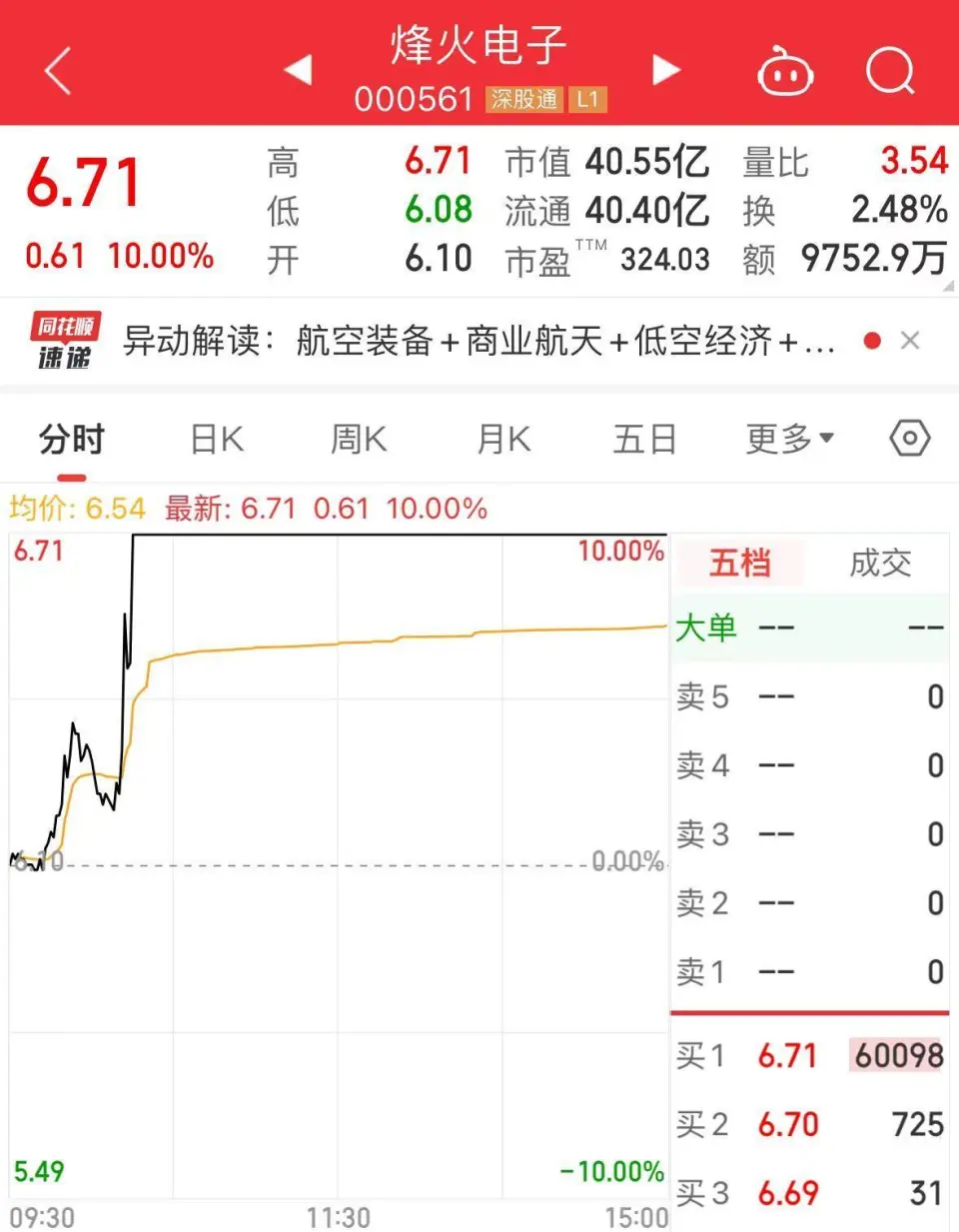Switch to the next stock
The height and width of the screenshot is (1232, 959).
pos(665,70)
